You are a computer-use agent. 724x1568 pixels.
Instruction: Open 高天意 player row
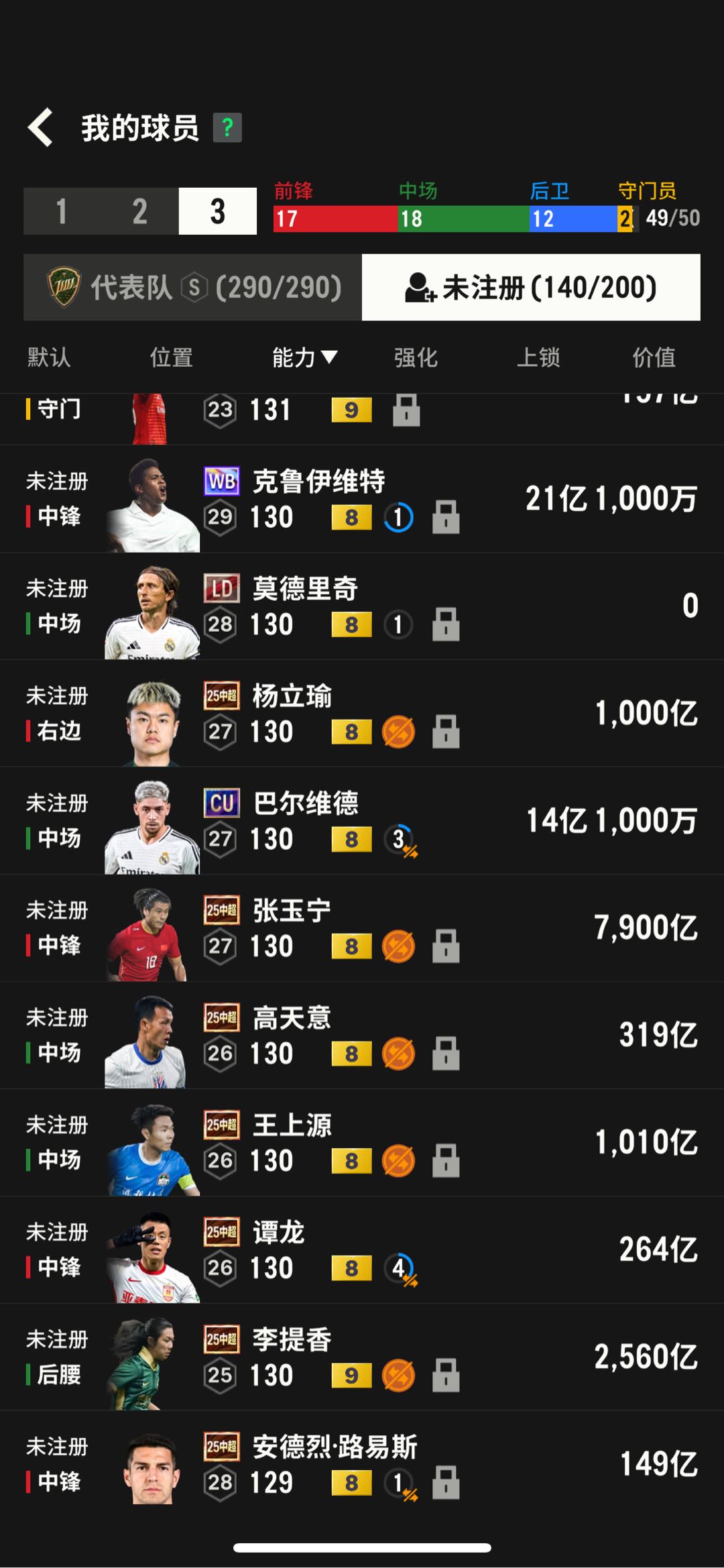[362, 1036]
